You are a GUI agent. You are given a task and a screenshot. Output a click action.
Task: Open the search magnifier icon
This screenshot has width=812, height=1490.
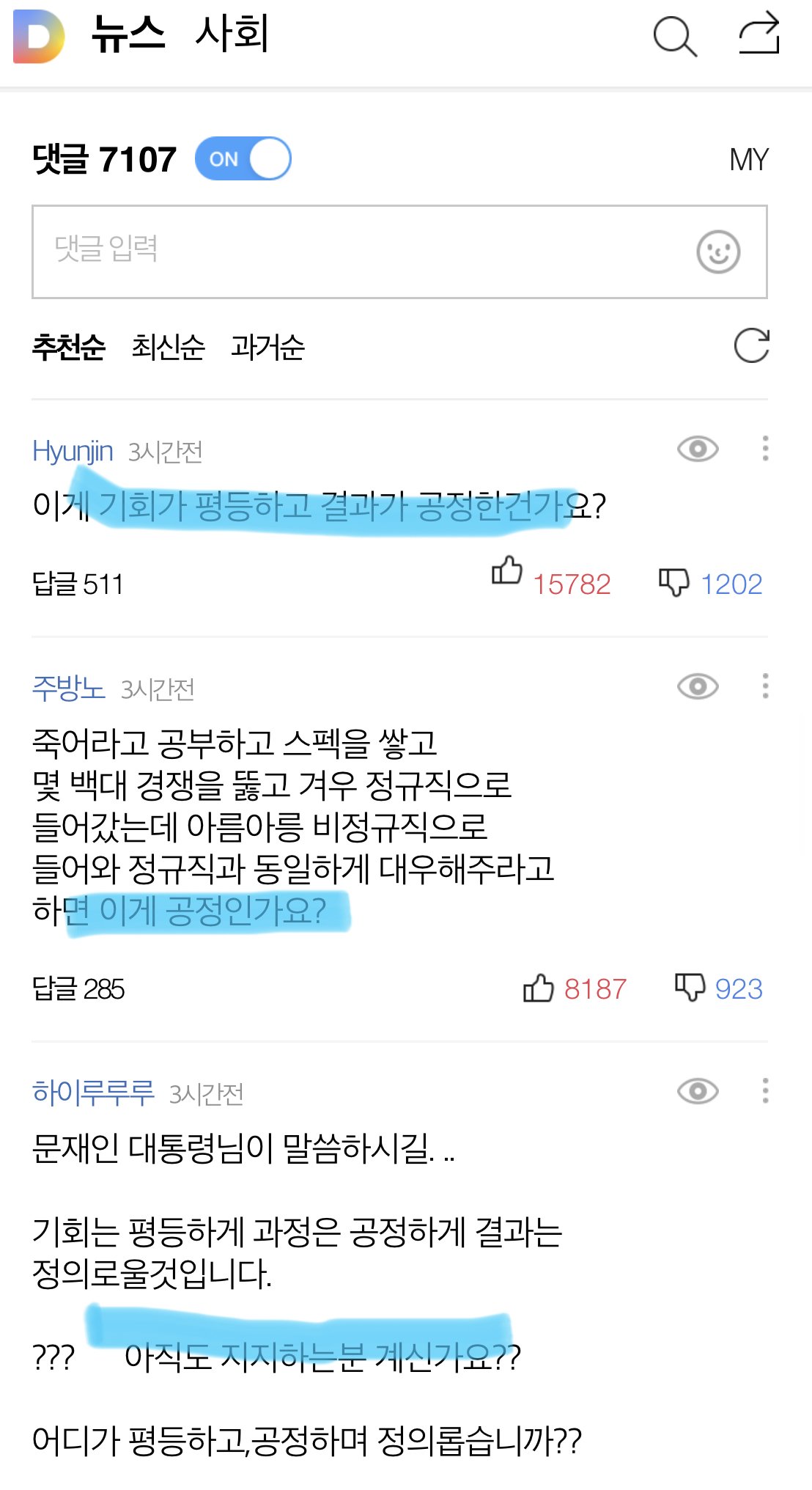[x=674, y=35]
